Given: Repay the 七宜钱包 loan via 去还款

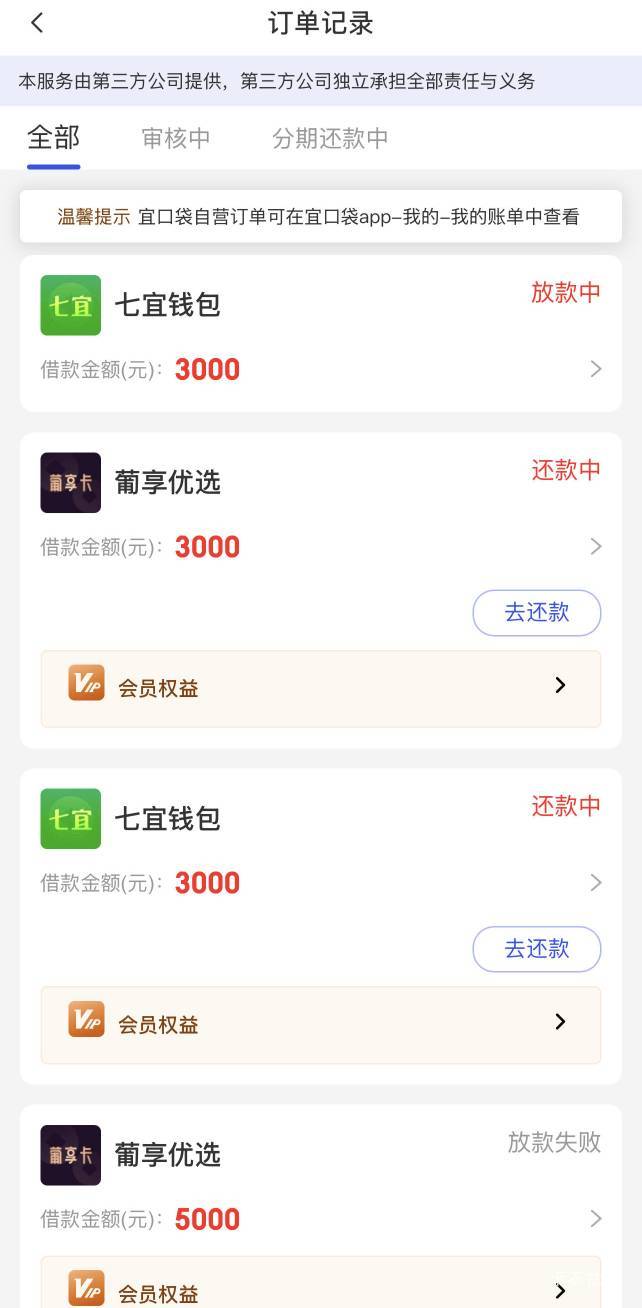Looking at the screenshot, I should (536, 949).
